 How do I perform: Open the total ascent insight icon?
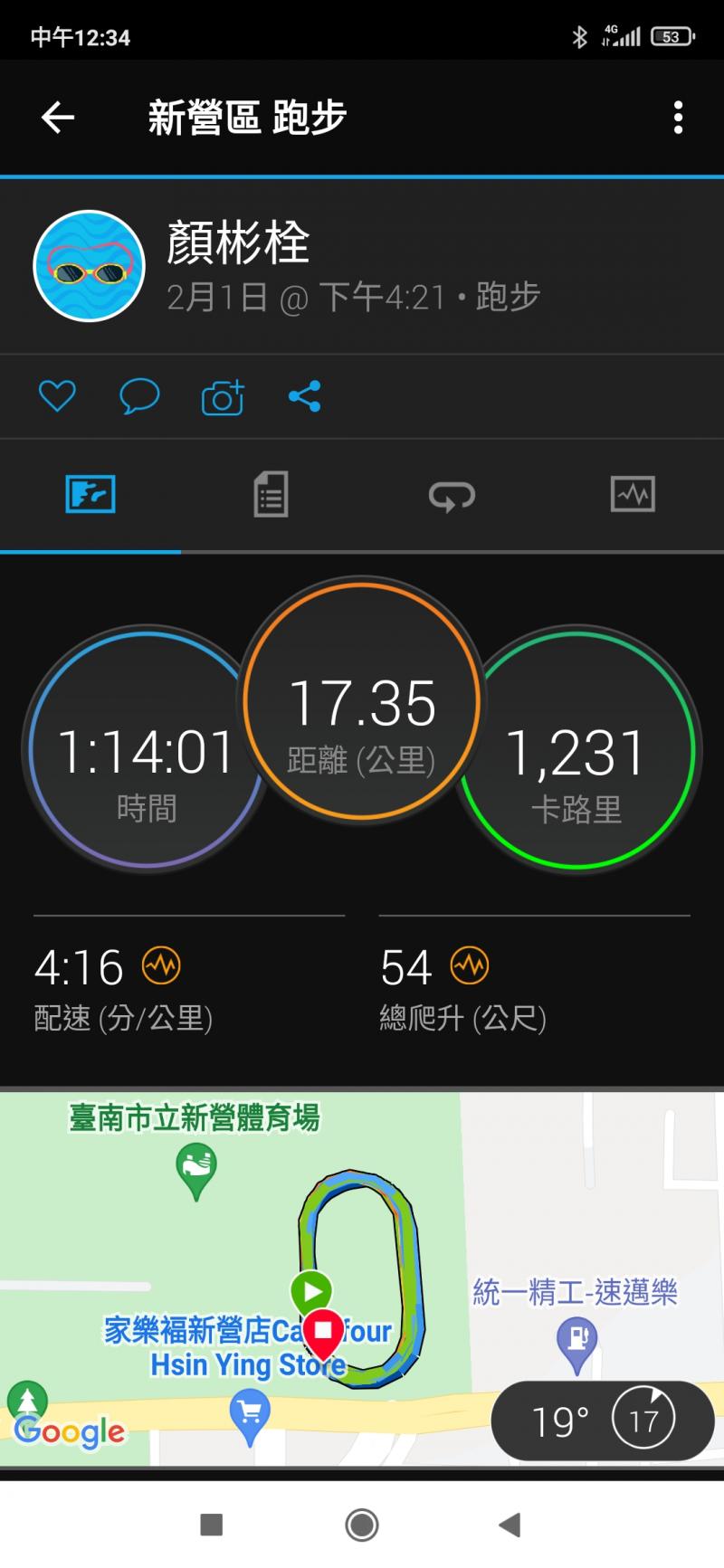[x=469, y=965]
